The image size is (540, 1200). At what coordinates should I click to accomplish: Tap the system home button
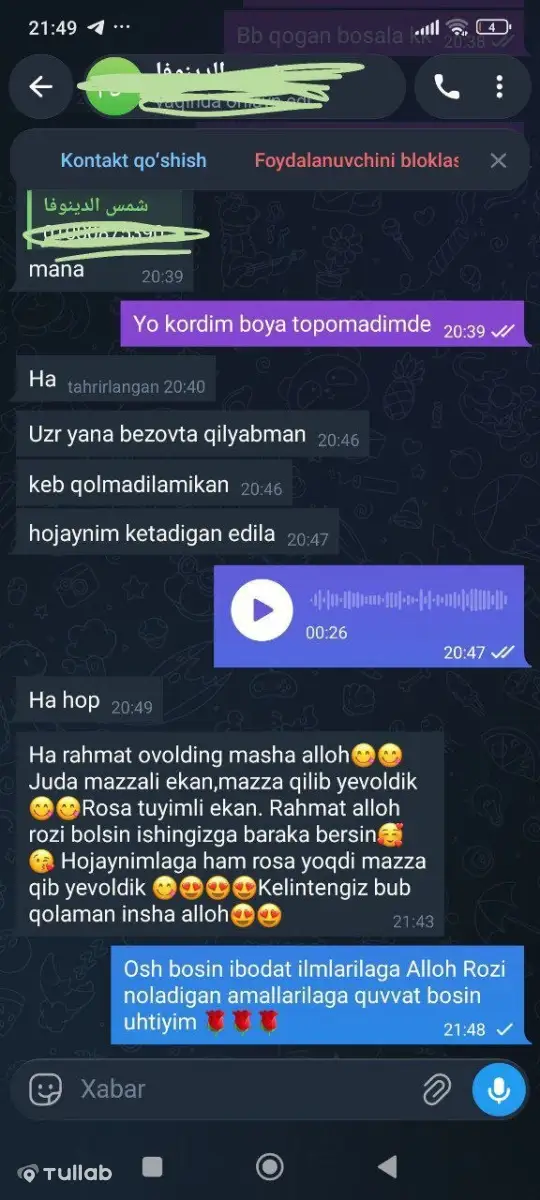click(x=269, y=1167)
